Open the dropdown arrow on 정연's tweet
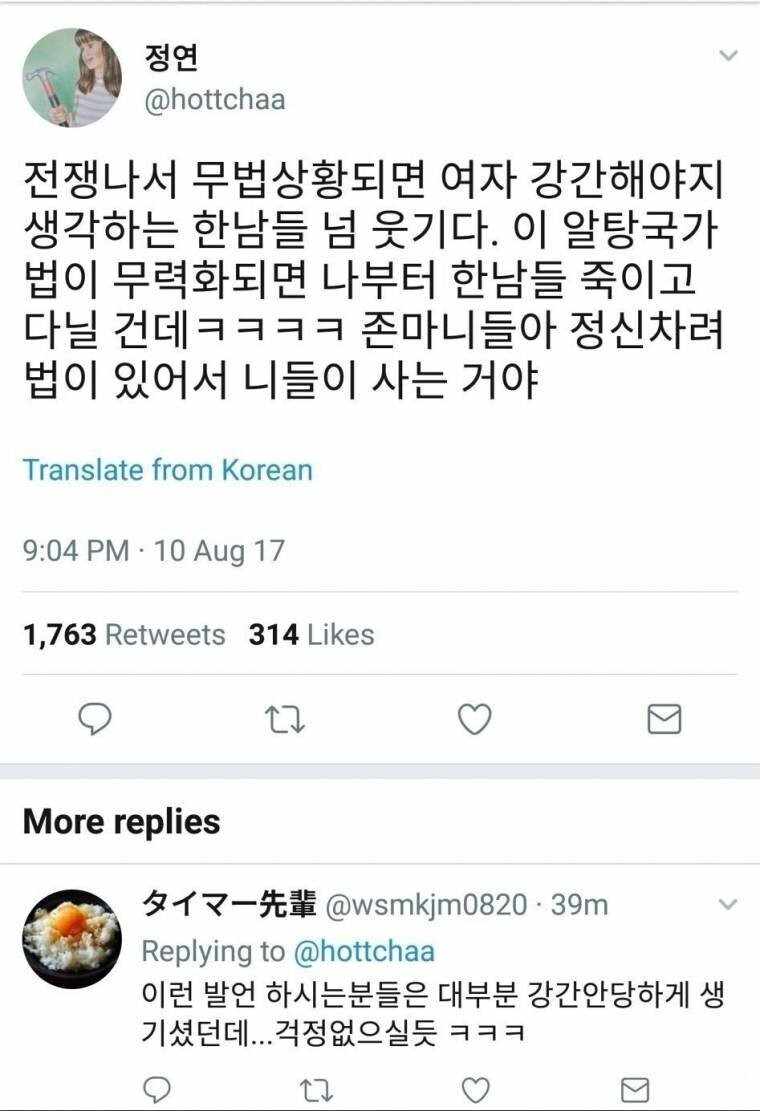This screenshot has height=1111, width=760. tap(729, 56)
